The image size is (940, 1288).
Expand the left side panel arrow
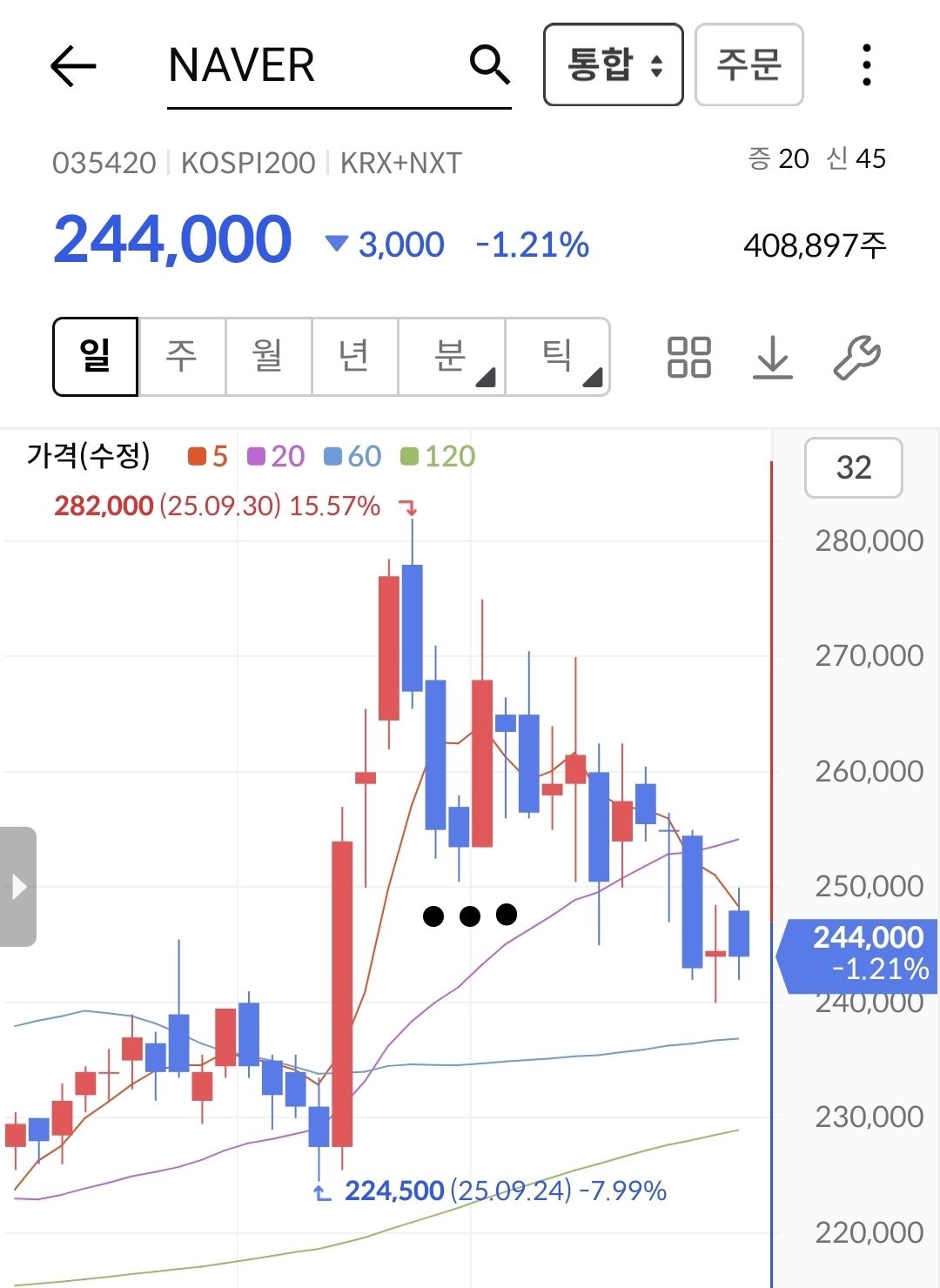coord(18,887)
